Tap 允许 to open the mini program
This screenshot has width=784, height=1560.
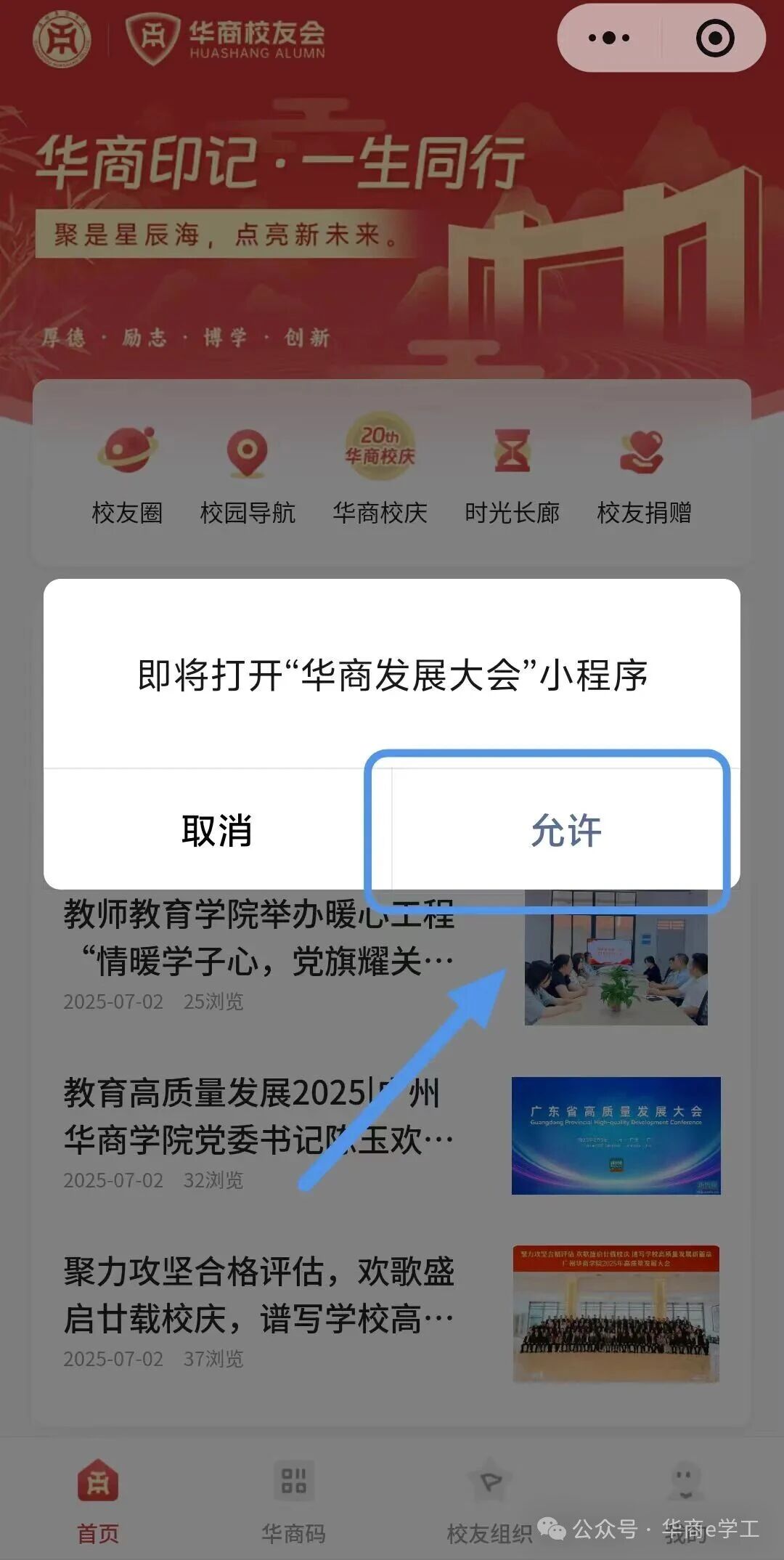pos(565,830)
